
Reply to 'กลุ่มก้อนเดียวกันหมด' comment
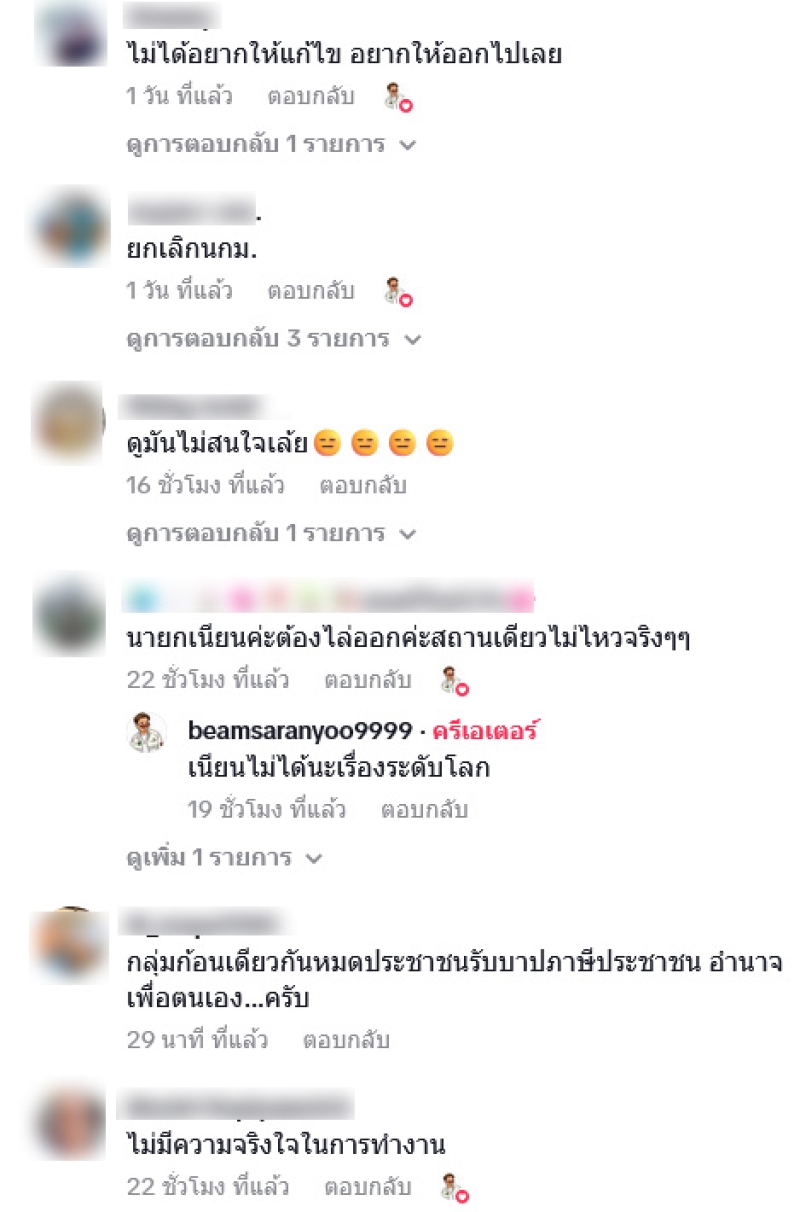coord(346,1041)
